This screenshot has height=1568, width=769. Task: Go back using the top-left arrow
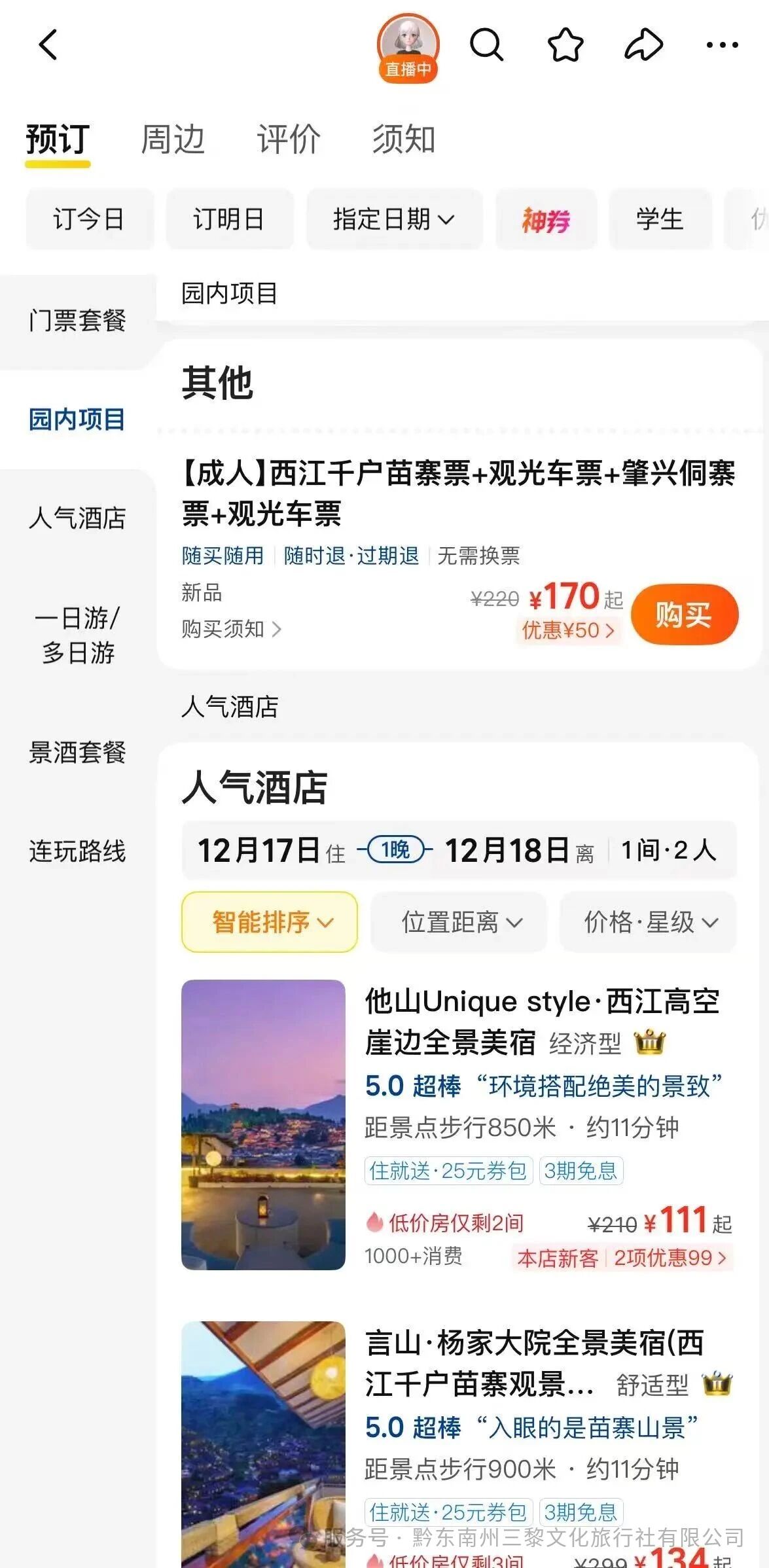coord(48,45)
